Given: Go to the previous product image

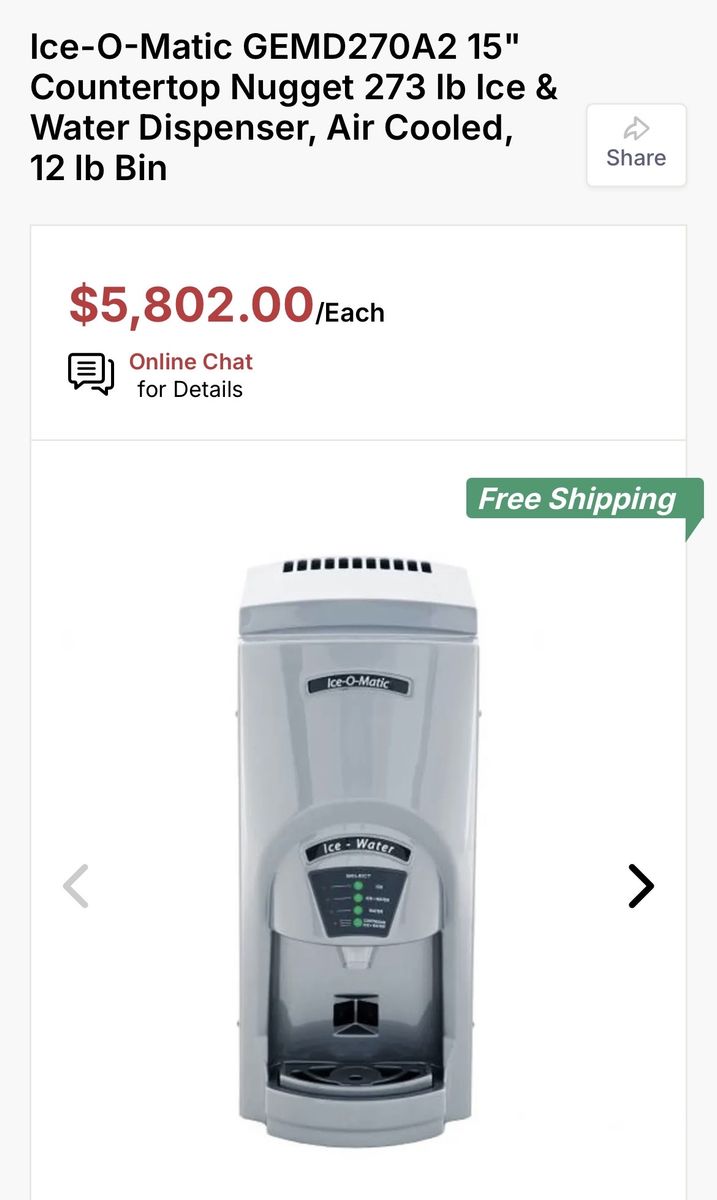Looking at the screenshot, I should click(76, 885).
